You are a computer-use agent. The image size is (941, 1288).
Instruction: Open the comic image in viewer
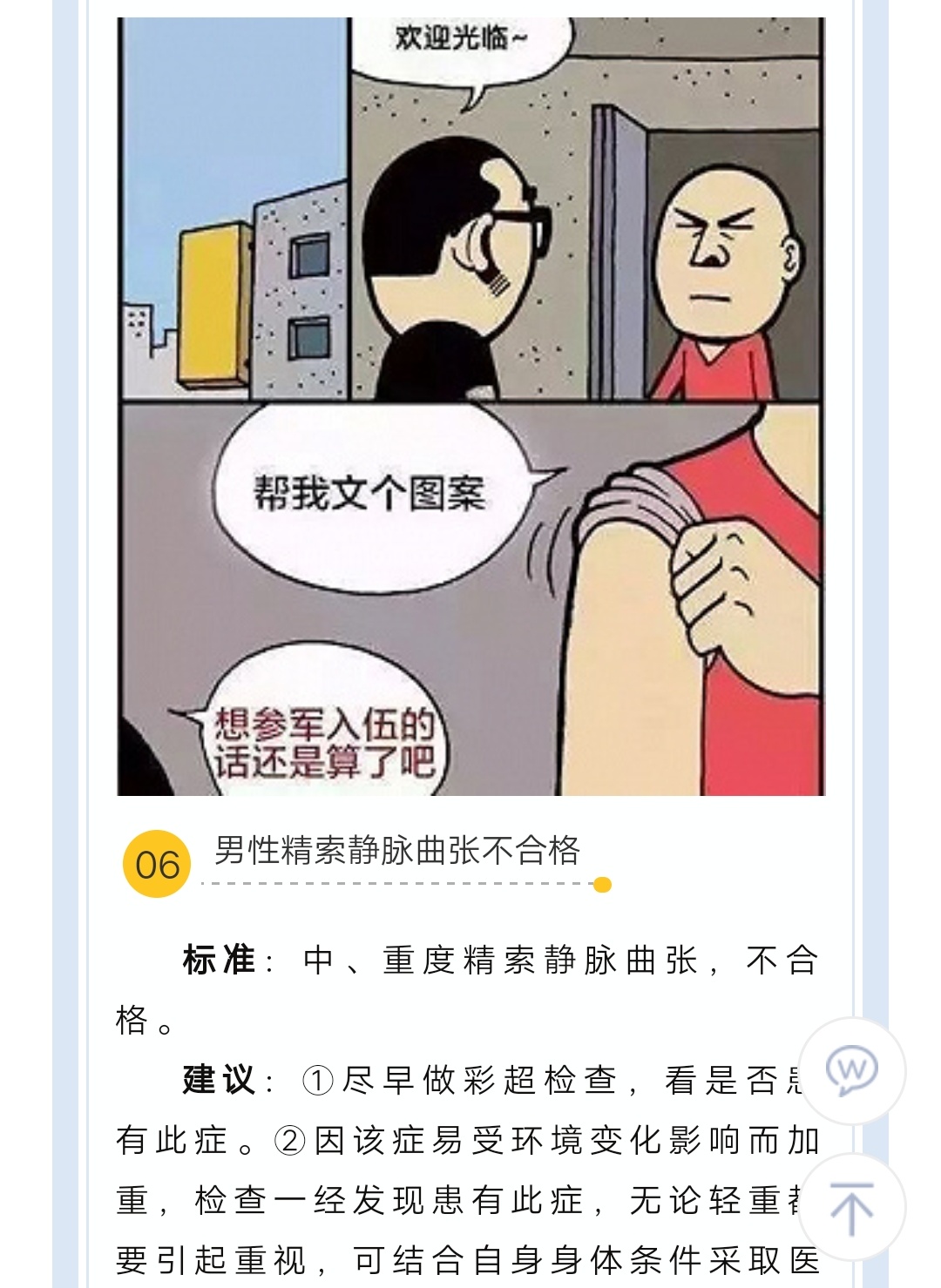pyautogui.click(x=470, y=406)
